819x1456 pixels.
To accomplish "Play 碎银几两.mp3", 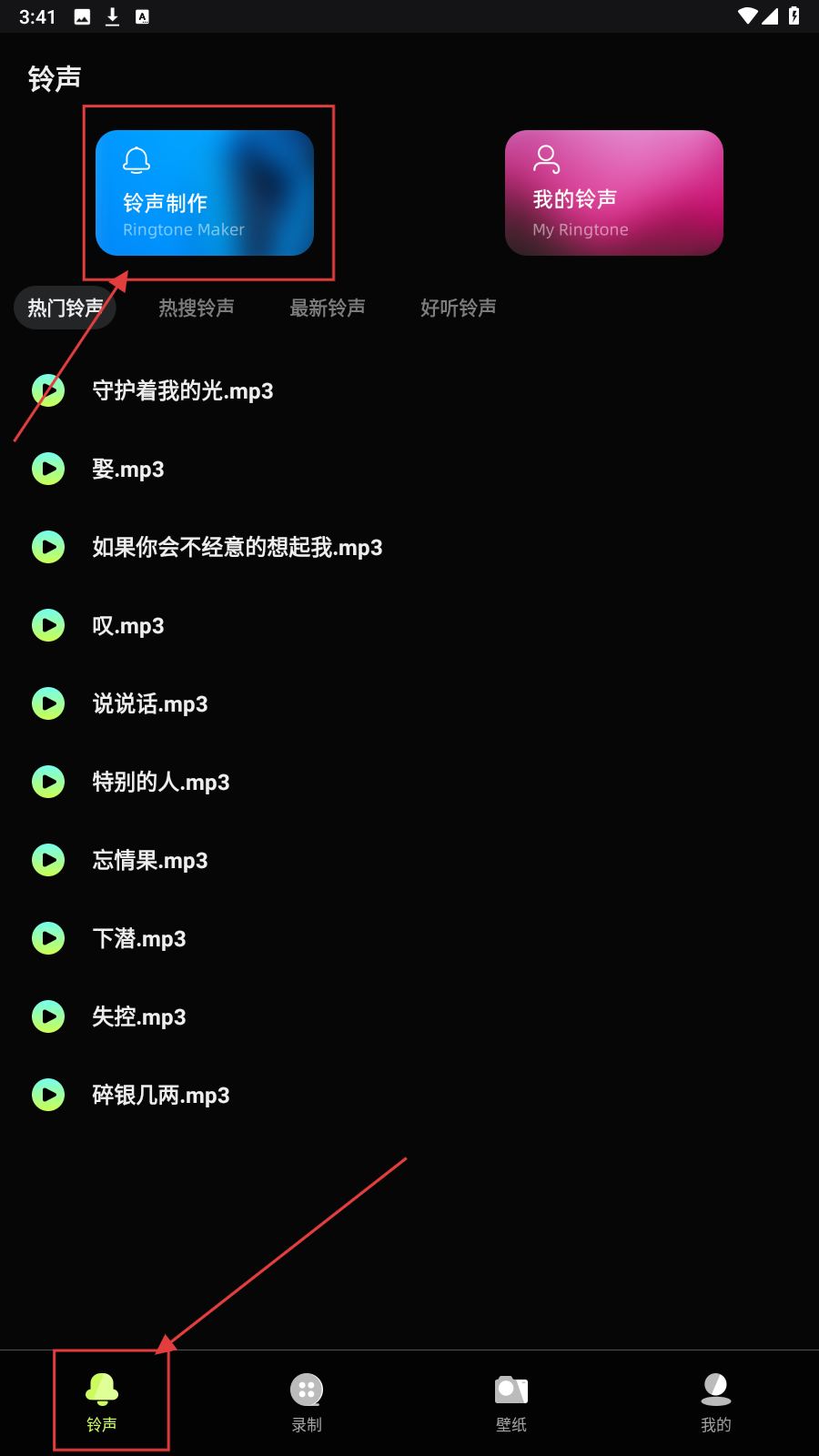I will point(48,1095).
